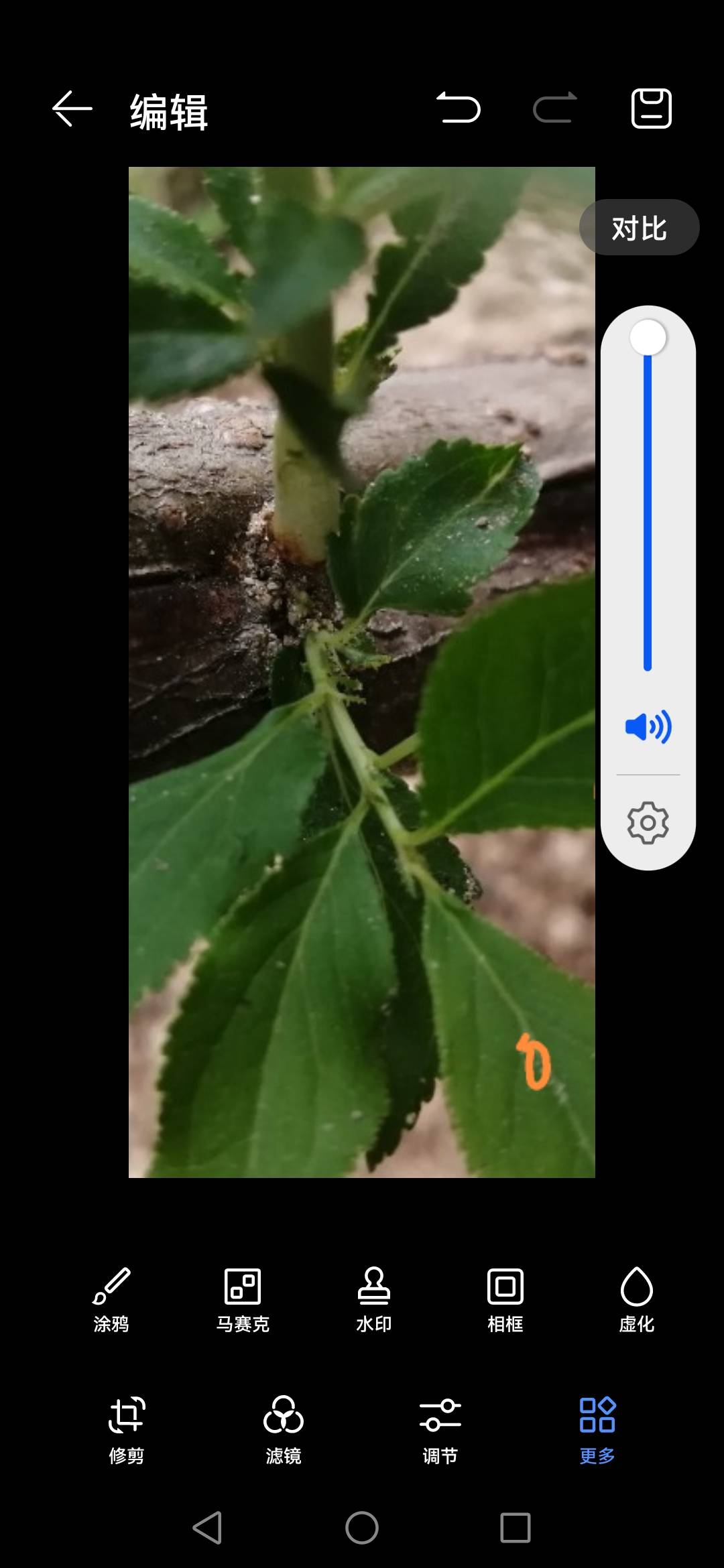Tap the volume slider handle
This screenshot has width=724, height=1568.
tap(648, 337)
